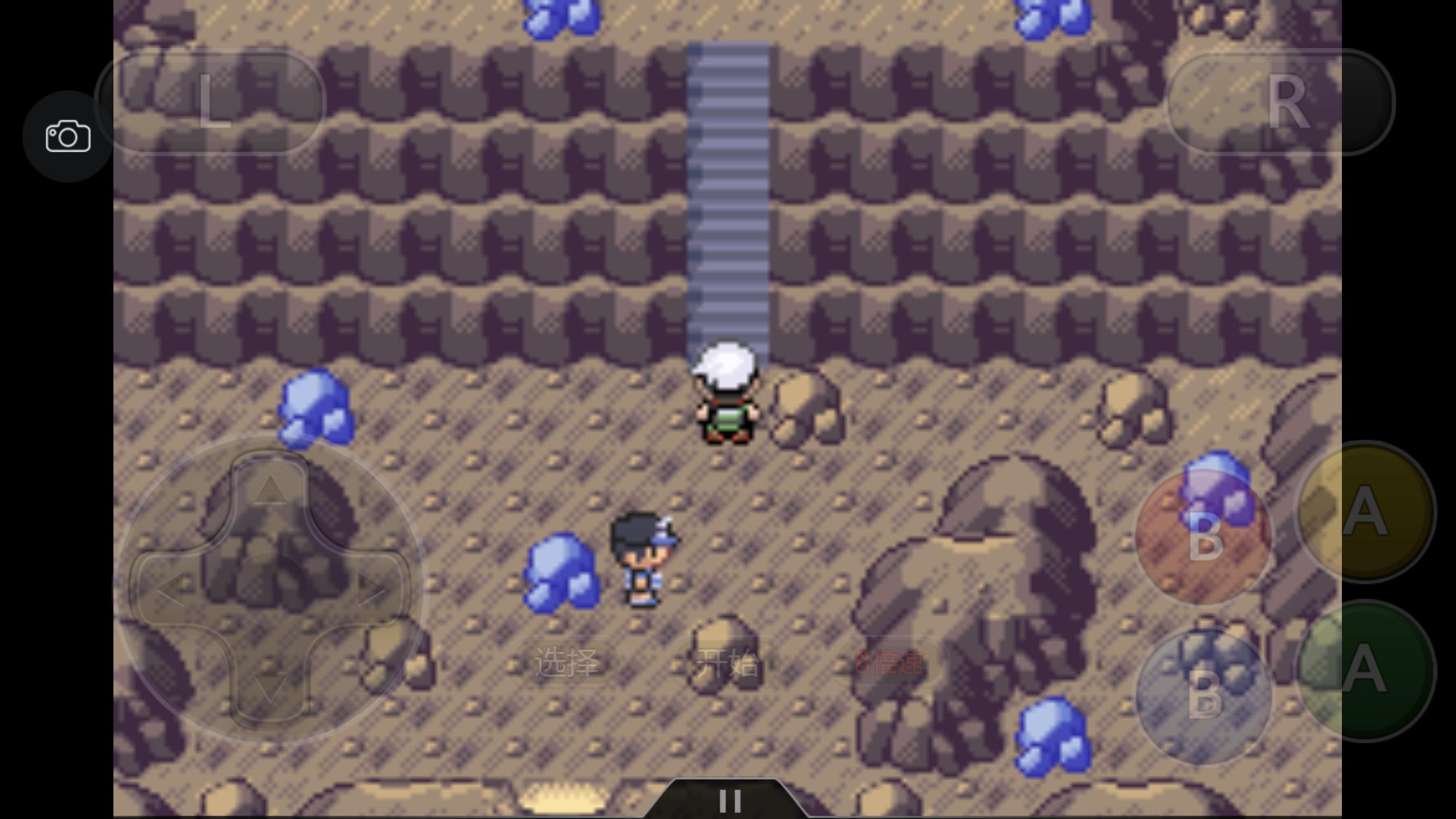This screenshot has height=819, width=1456.
Task: Tap the 开始 (Start) button
Action: [x=727, y=662]
